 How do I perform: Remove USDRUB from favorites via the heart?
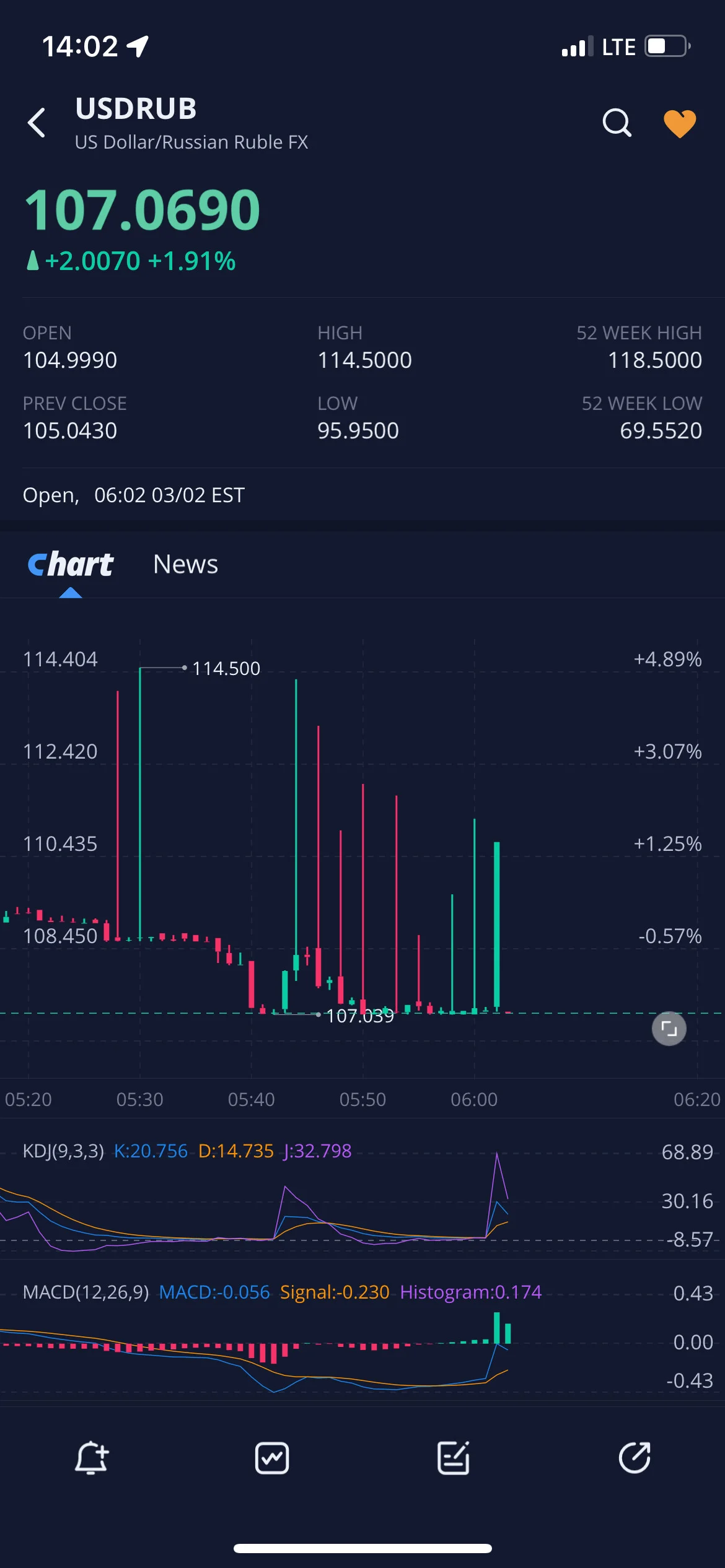tap(680, 123)
